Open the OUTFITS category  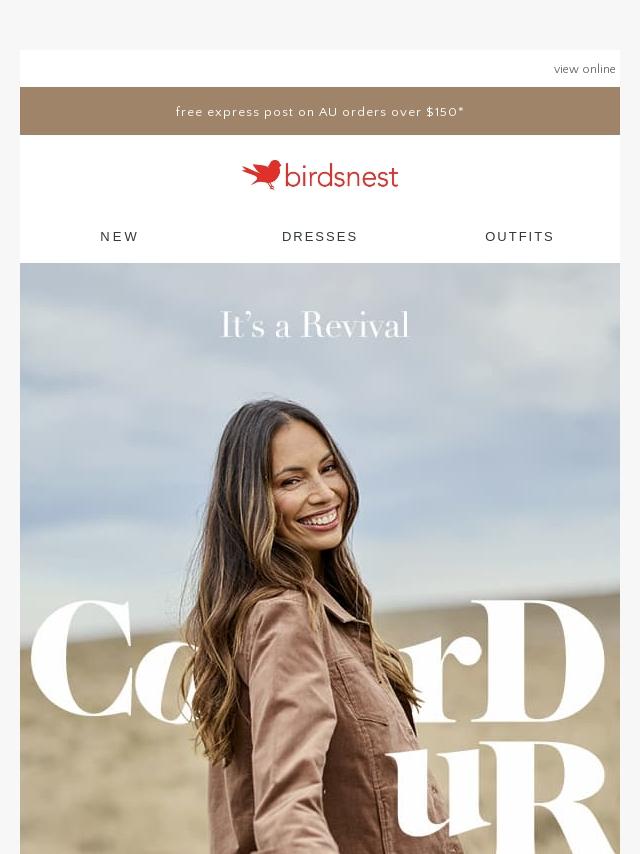pyautogui.click(x=519, y=237)
